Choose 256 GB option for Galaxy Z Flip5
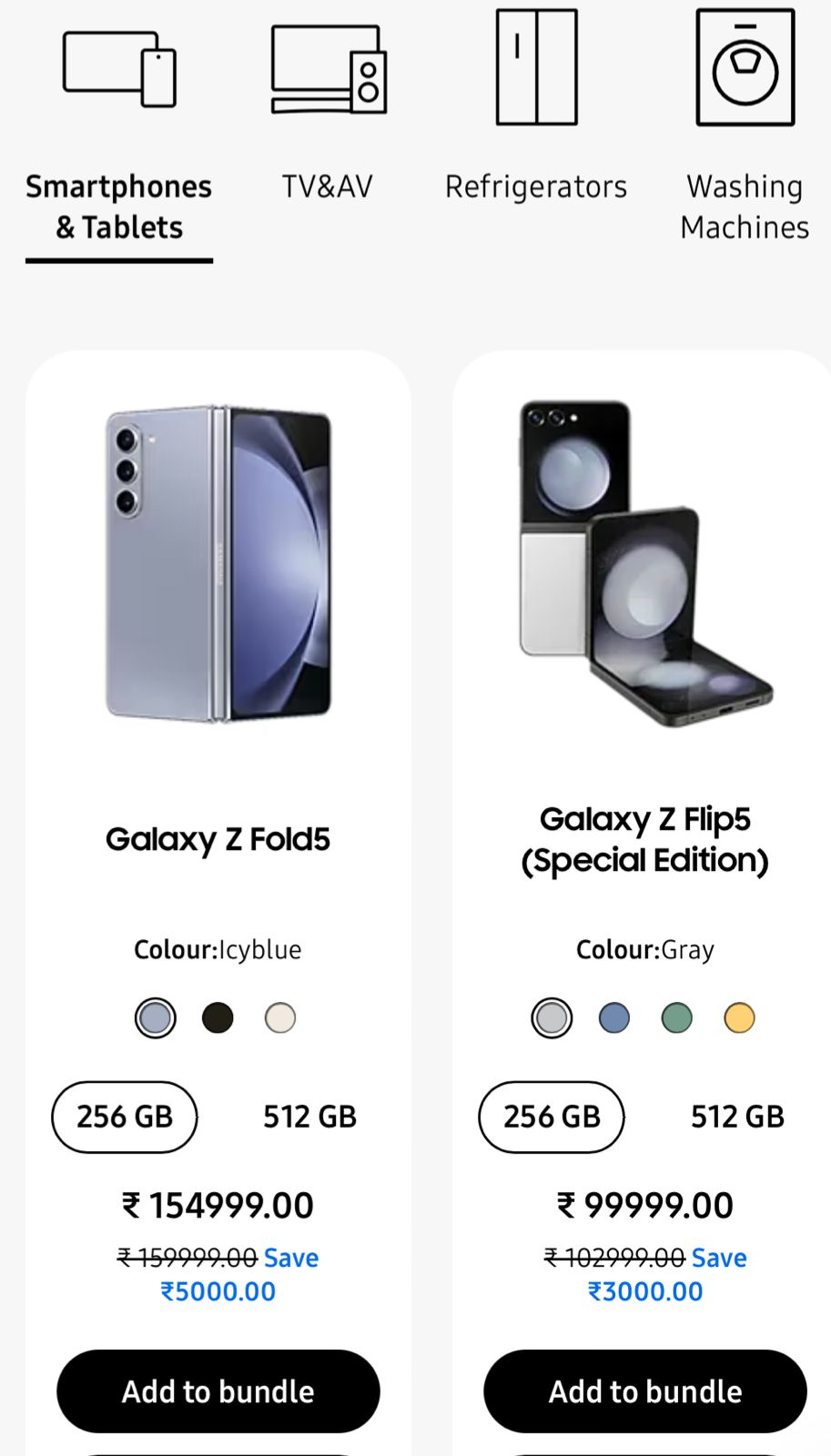Screen dimensions: 831x1456 (x=551, y=1117)
